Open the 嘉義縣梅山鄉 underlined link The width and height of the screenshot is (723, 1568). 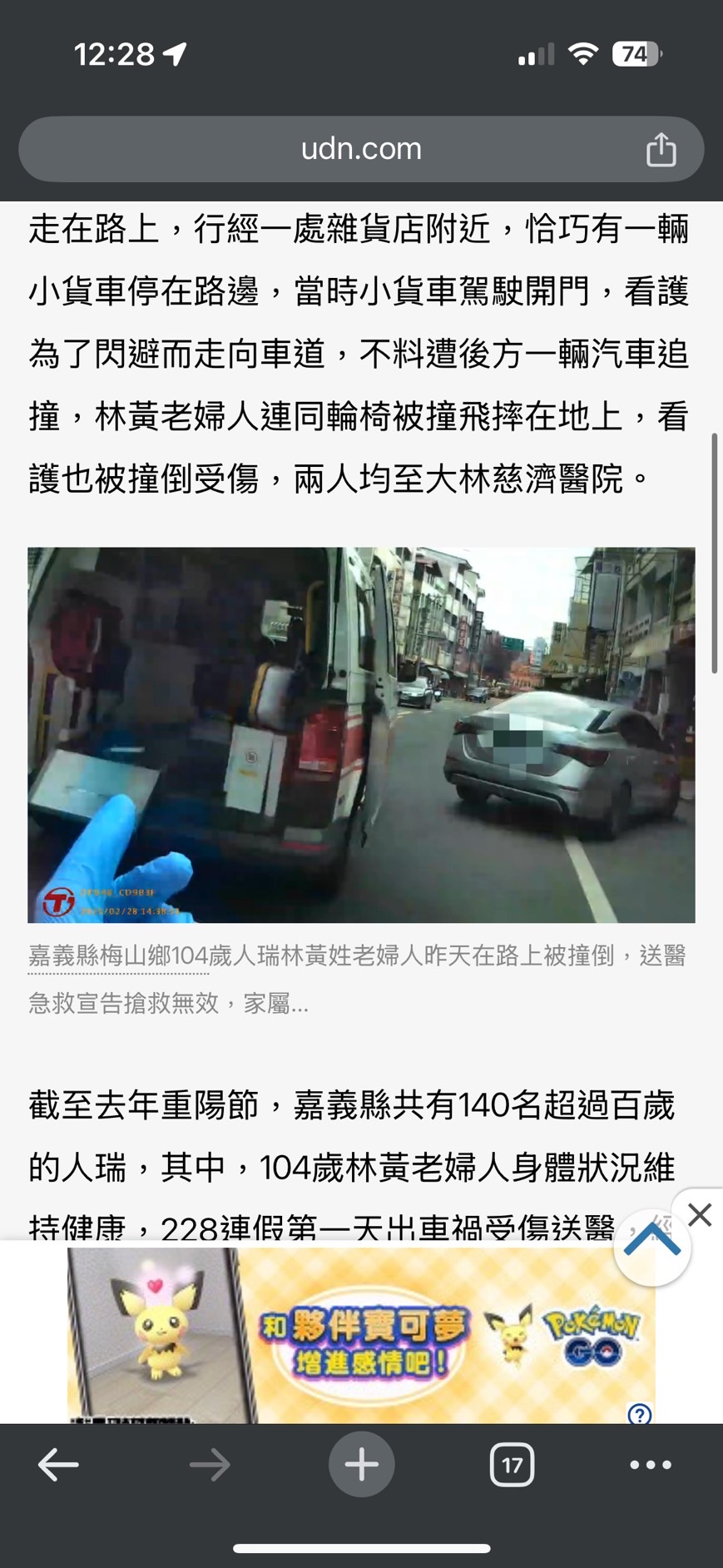tap(118, 956)
